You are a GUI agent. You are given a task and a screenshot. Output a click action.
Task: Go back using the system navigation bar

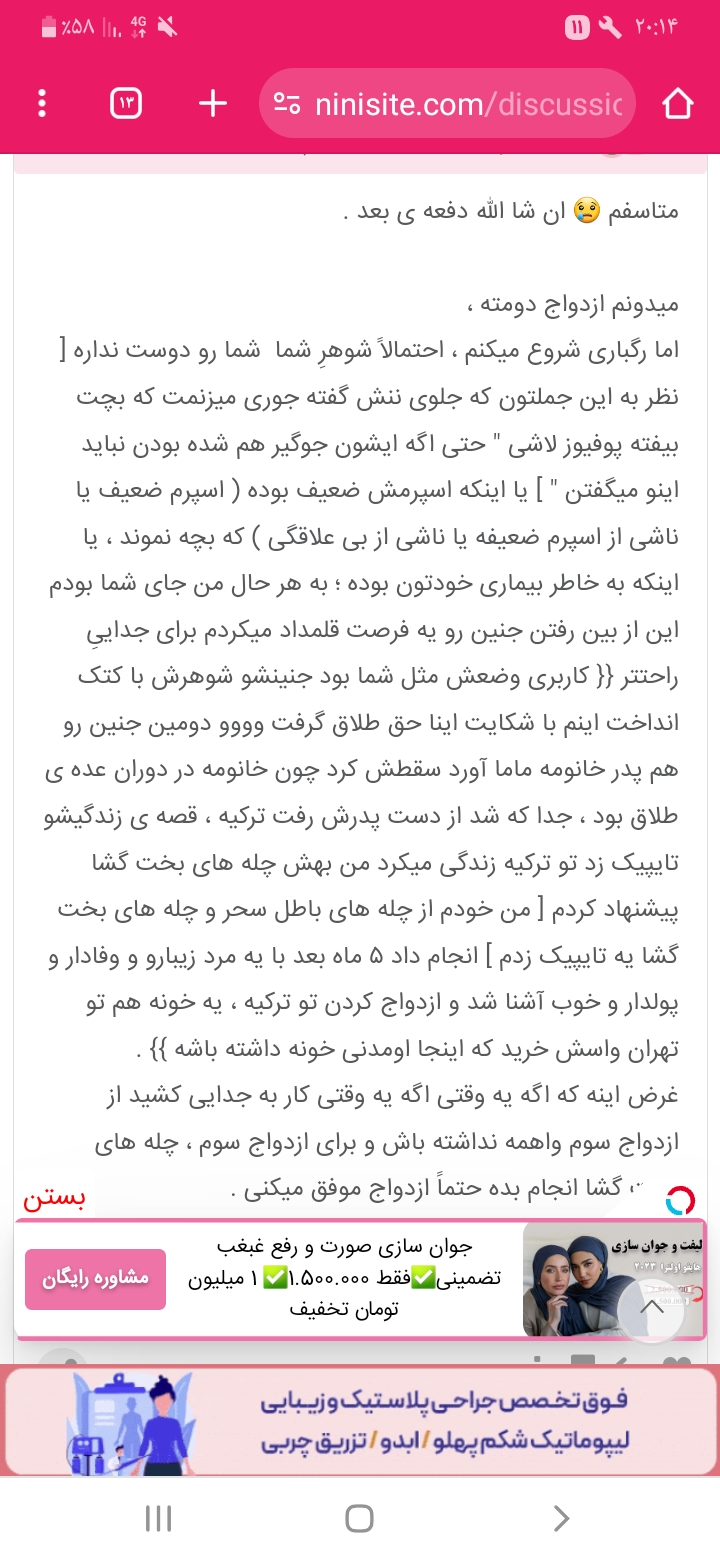(x=561, y=1519)
